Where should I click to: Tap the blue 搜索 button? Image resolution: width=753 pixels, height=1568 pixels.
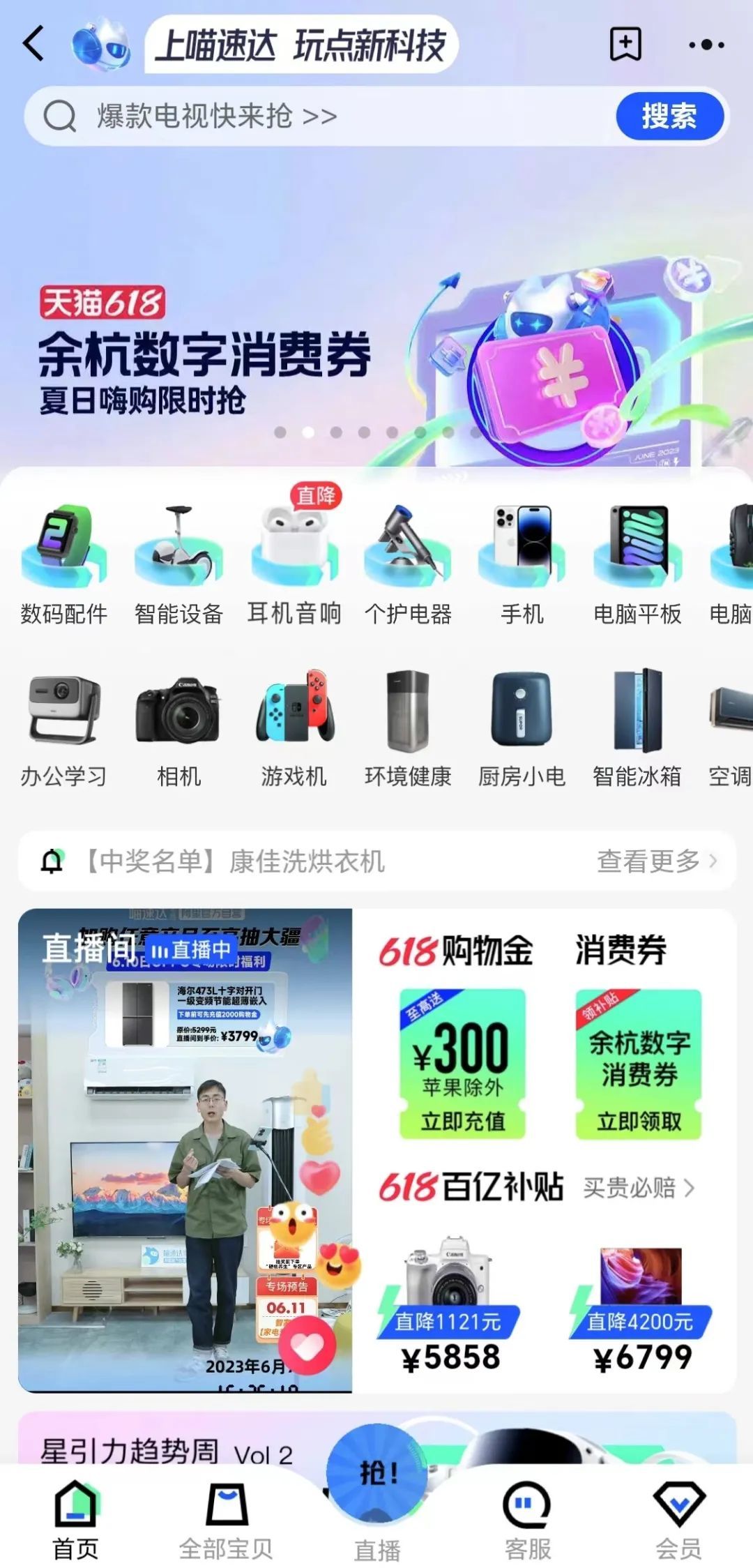coord(669,116)
